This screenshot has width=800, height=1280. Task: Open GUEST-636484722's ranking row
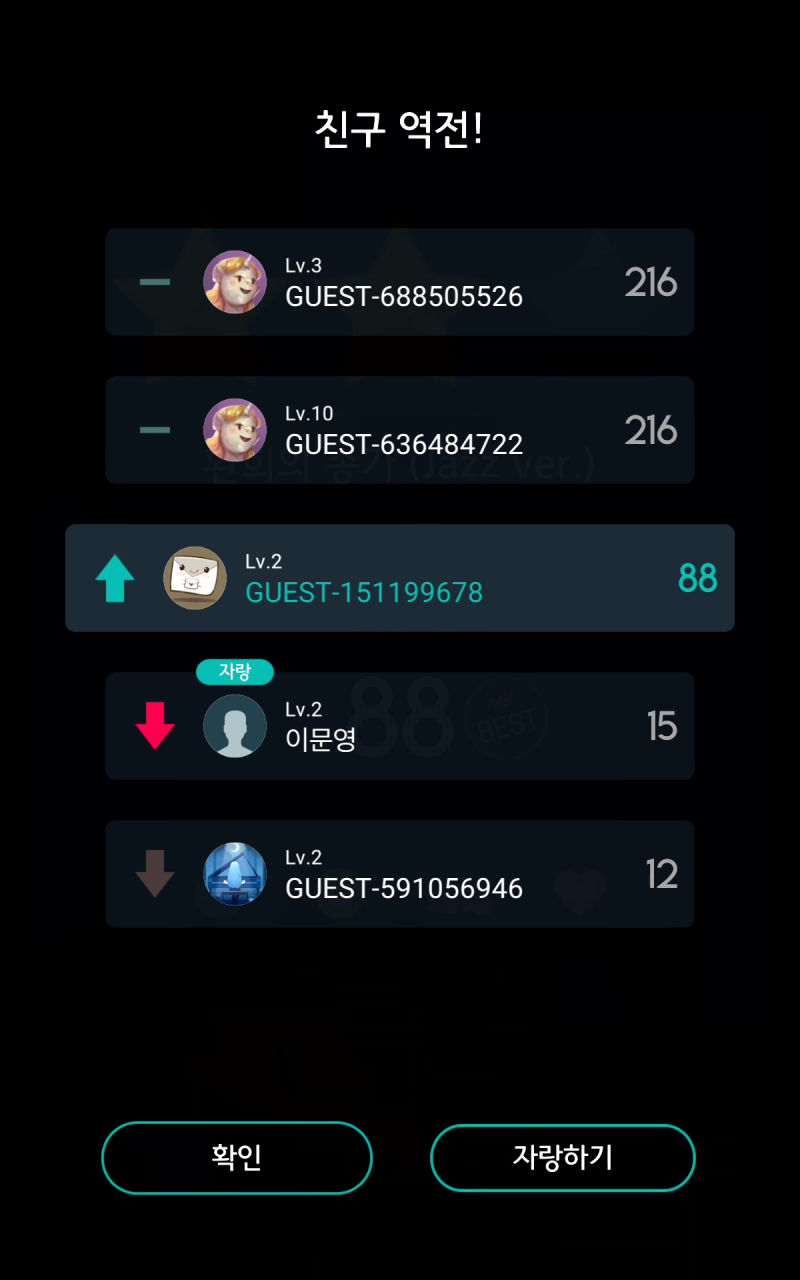(400, 430)
